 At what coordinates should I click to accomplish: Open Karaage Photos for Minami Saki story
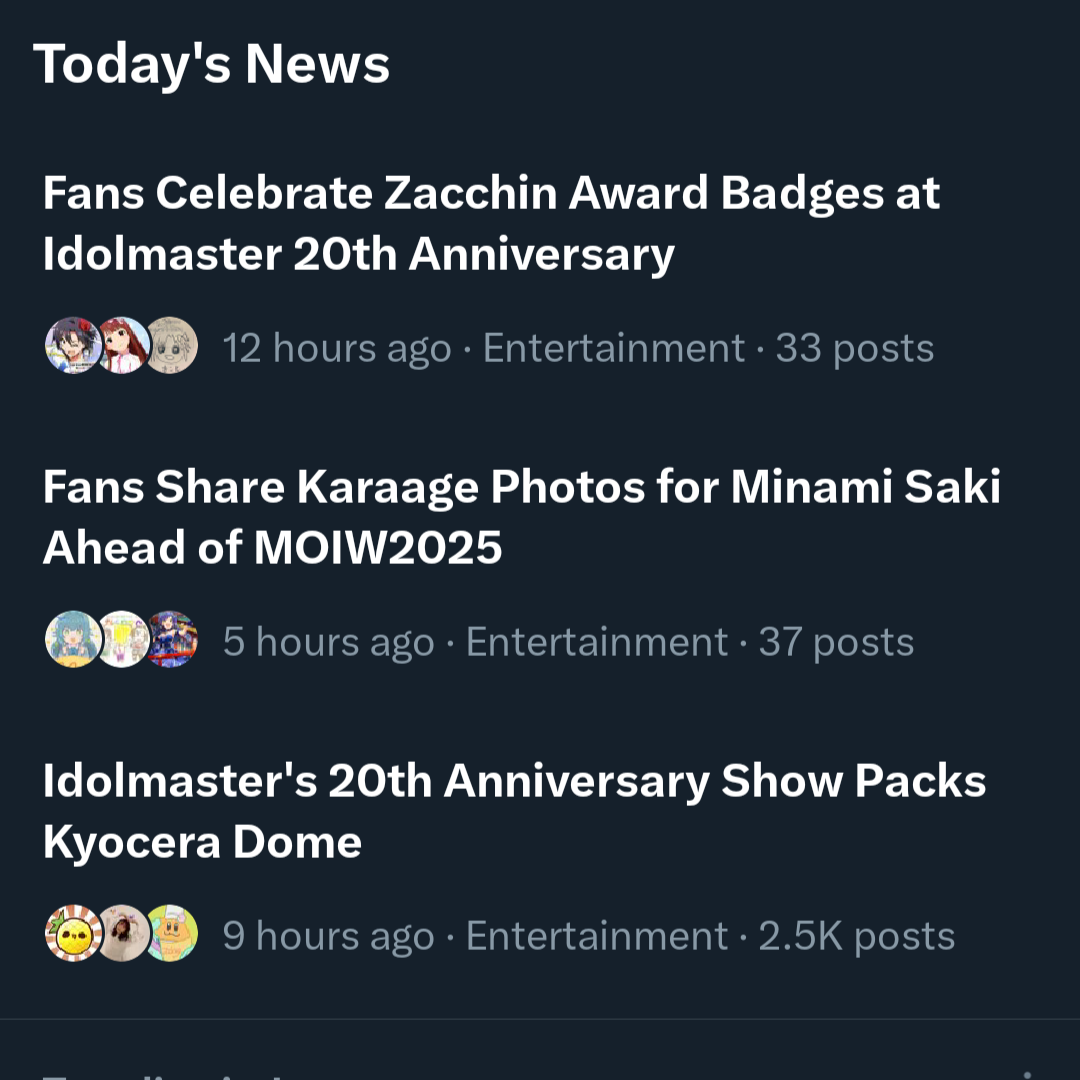(520, 517)
